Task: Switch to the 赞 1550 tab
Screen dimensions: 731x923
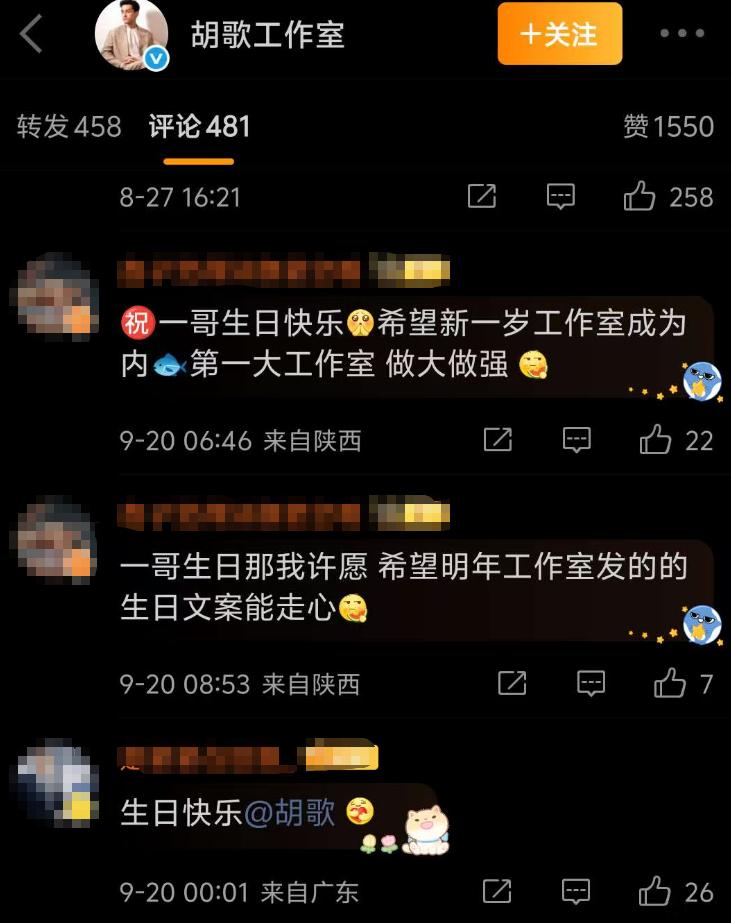Action: 668,127
